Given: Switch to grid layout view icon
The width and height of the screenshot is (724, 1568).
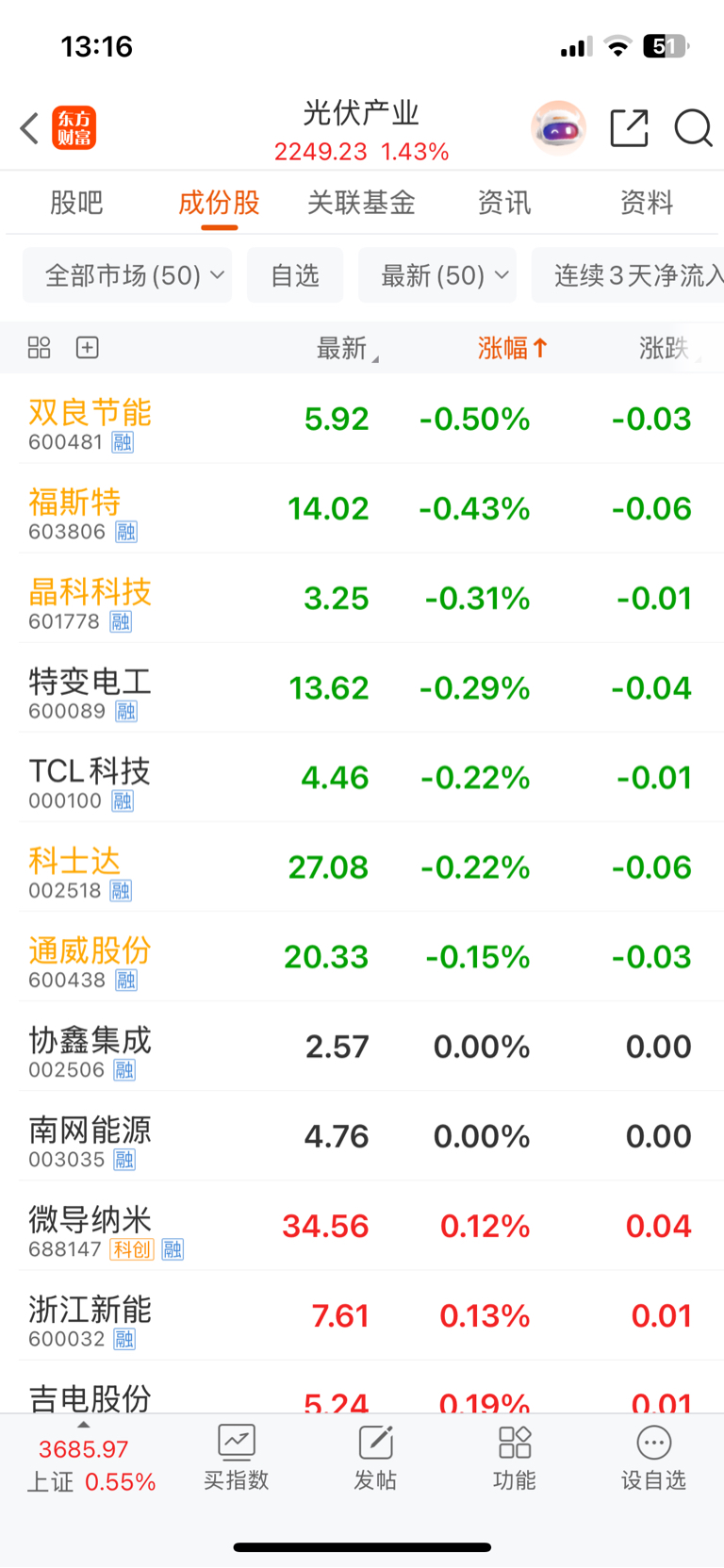Looking at the screenshot, I should pos(40,348).
